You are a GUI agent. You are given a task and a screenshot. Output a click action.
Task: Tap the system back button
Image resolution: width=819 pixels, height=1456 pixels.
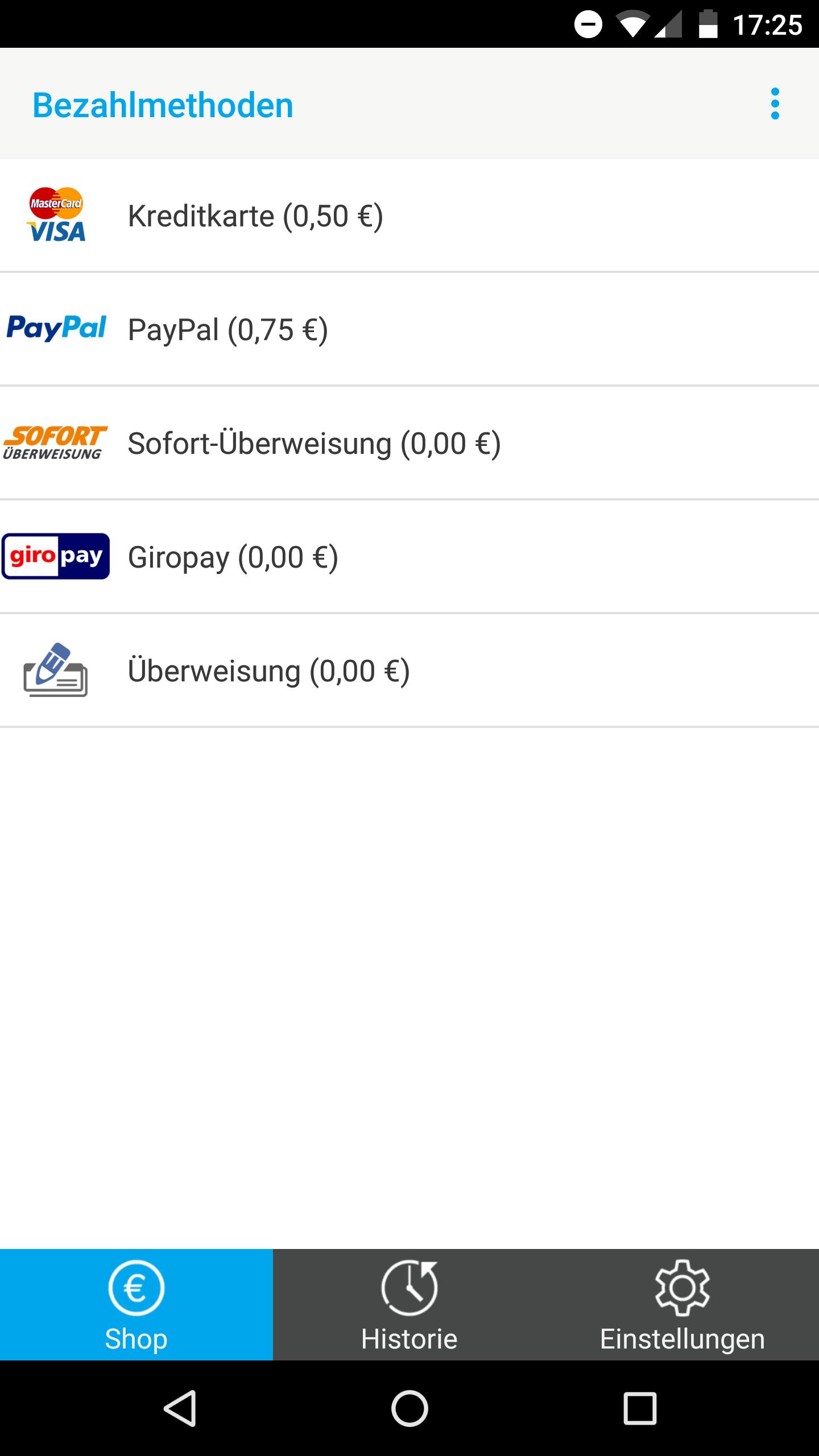pos(180,1408)
